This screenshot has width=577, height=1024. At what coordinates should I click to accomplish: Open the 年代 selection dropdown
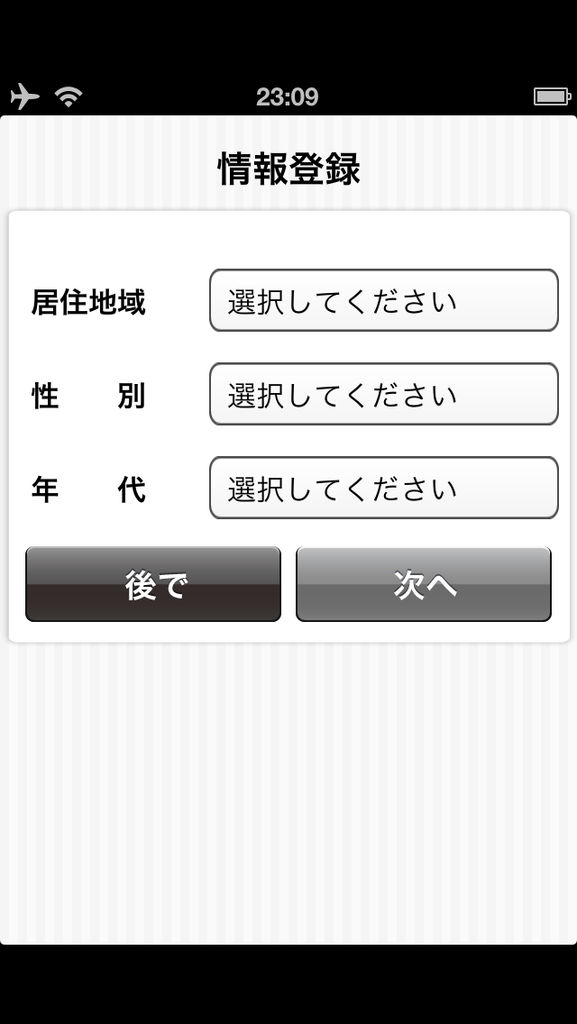click(384, 488)
